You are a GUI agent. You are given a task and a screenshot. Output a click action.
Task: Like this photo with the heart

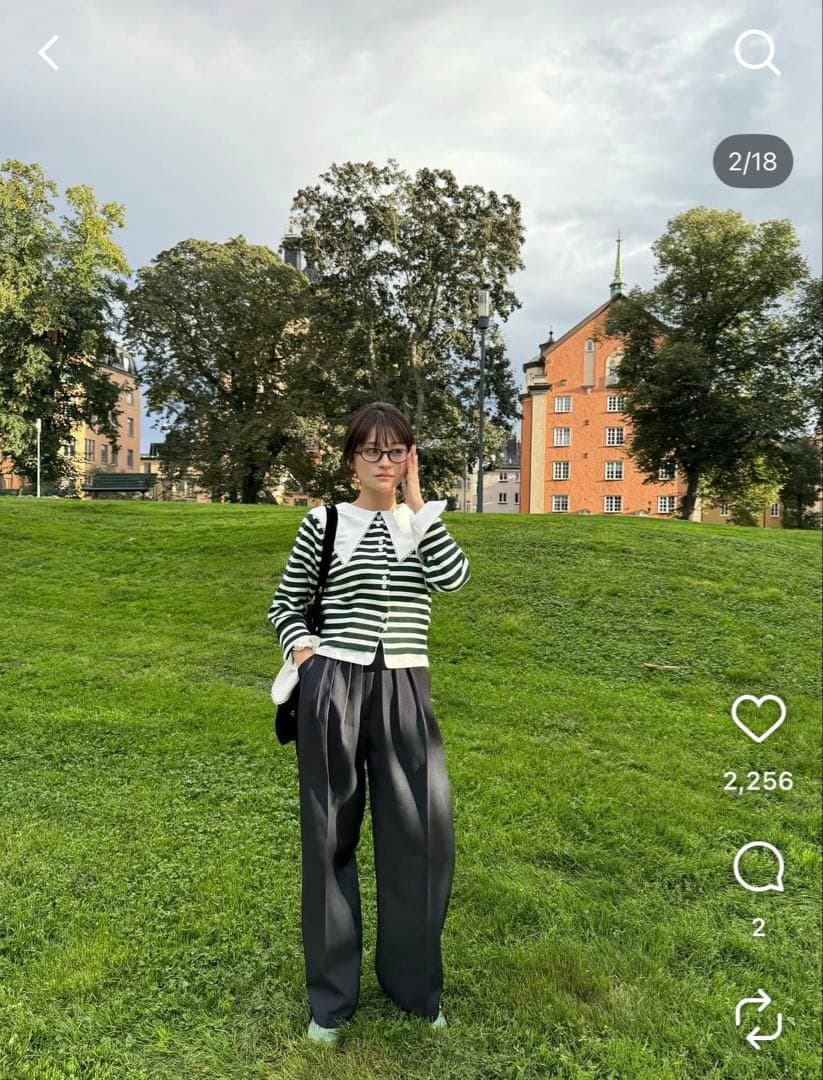pos(758,717)
